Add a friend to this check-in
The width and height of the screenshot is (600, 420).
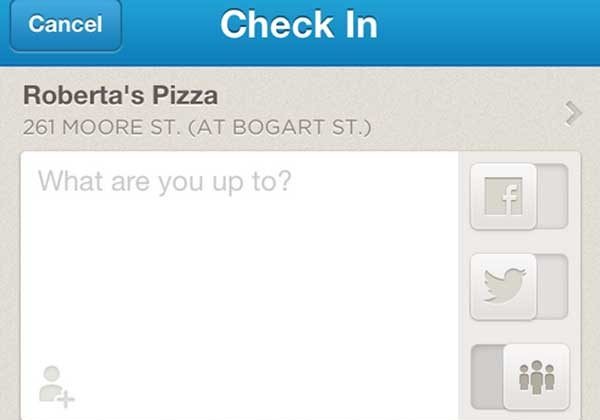coord(57,384)
